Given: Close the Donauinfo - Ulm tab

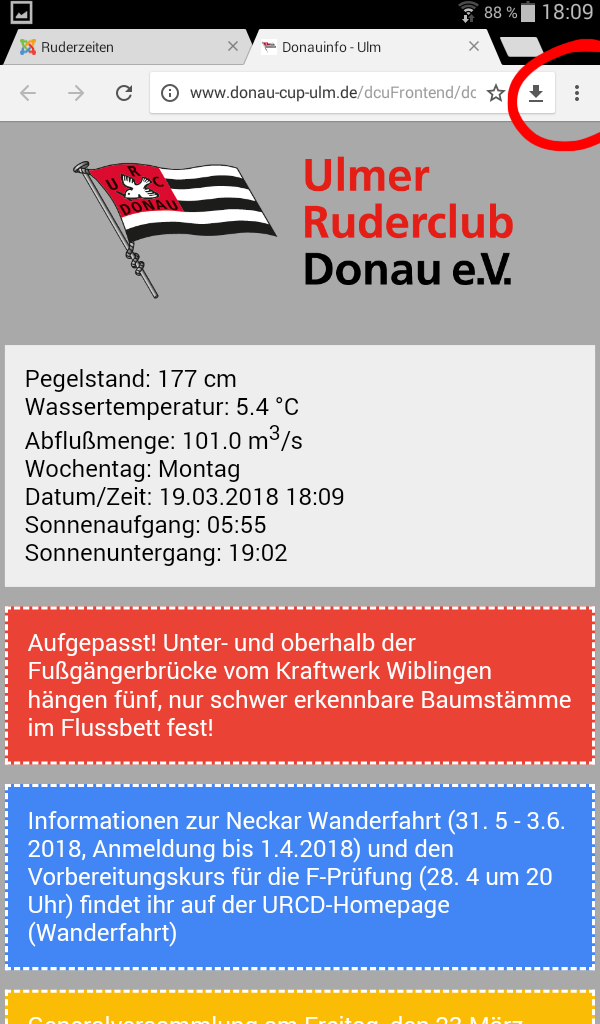Looking at the screenshot, I should [474, 47].
